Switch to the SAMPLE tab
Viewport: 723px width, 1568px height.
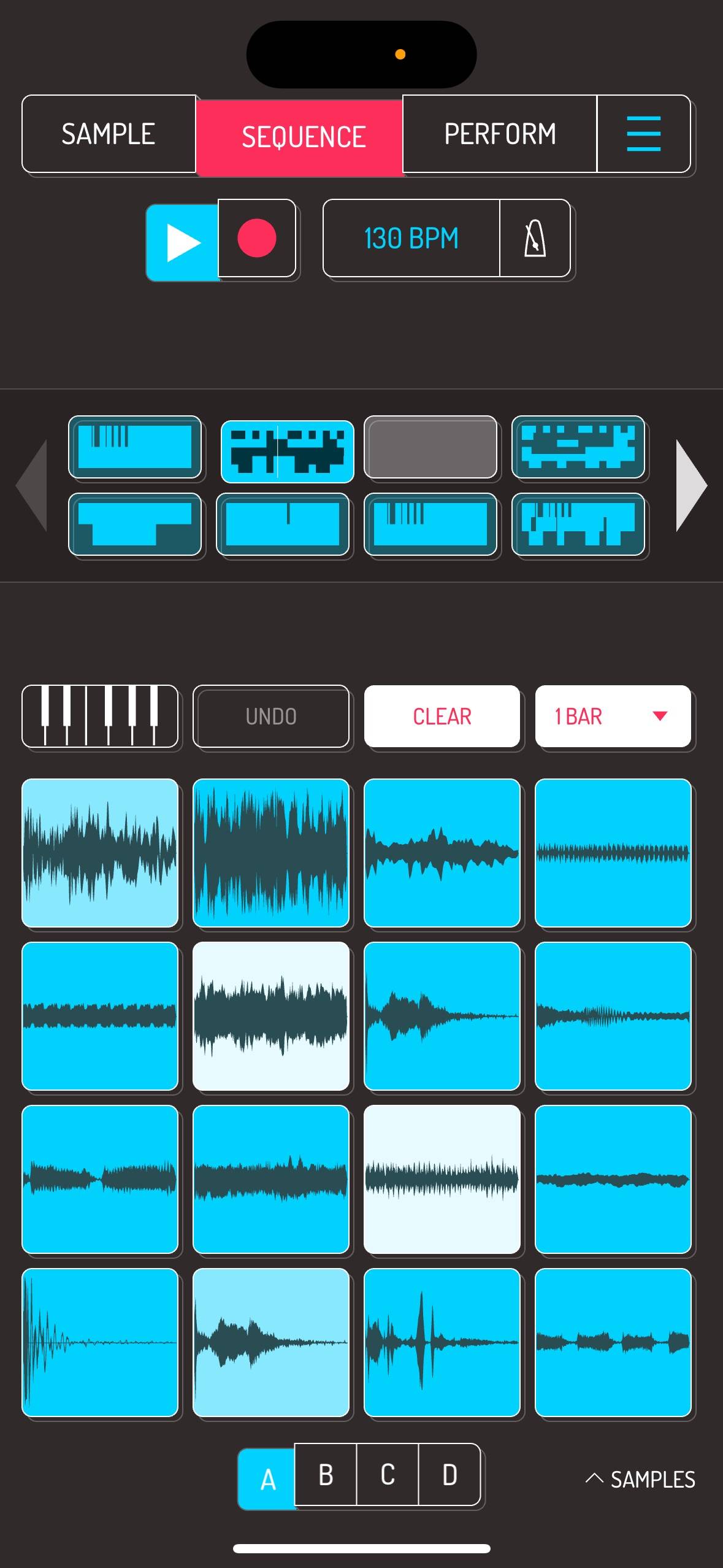point(109,134)
